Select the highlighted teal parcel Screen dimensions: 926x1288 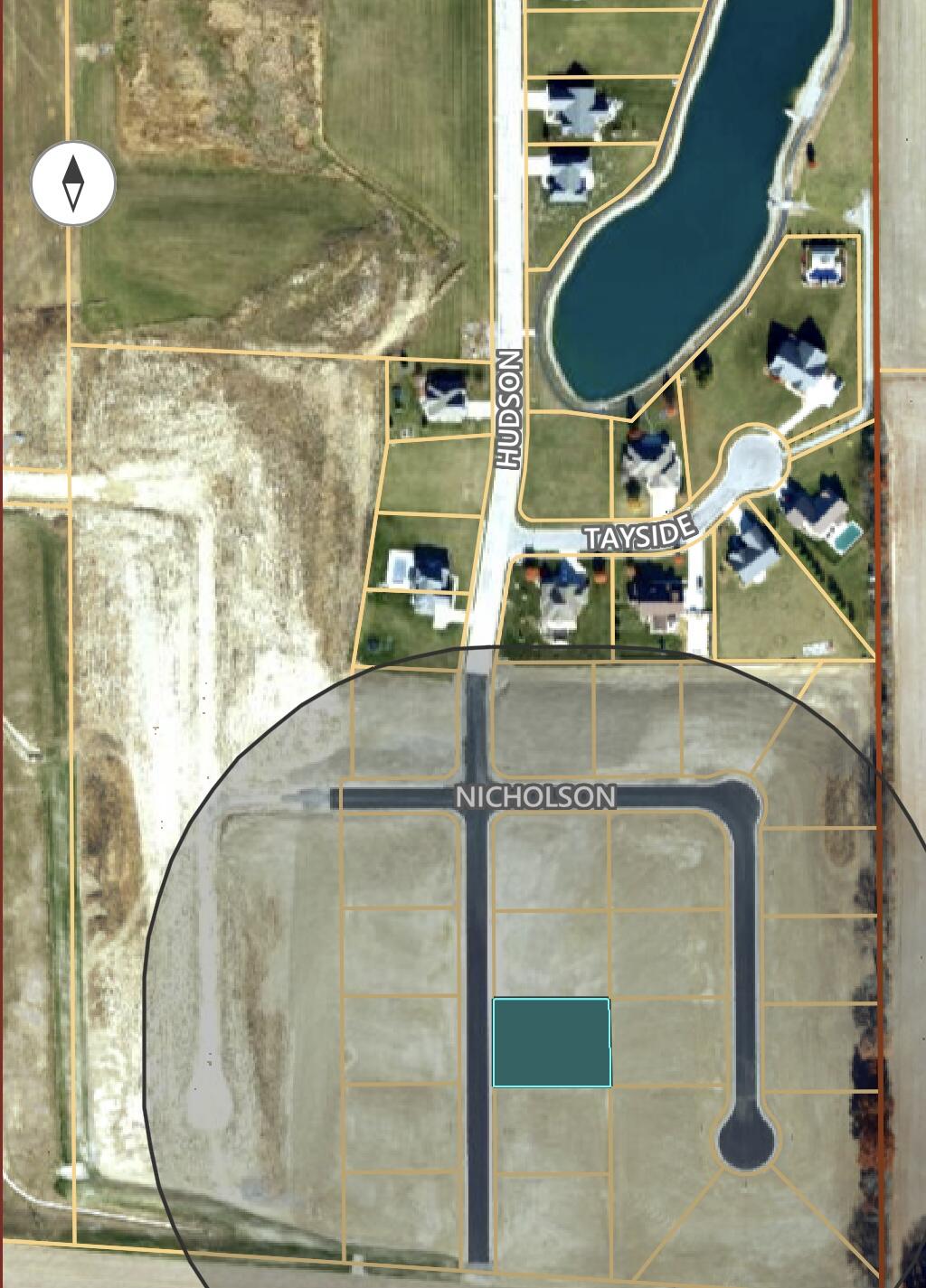[x=551, y=1042]
